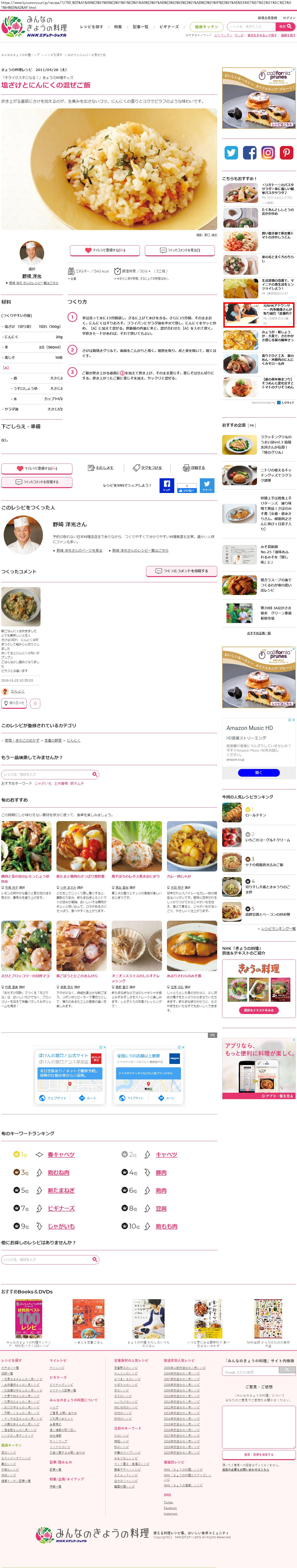Tap the にんにく category breadcrumb link
297x1568 pixels.
73,740
